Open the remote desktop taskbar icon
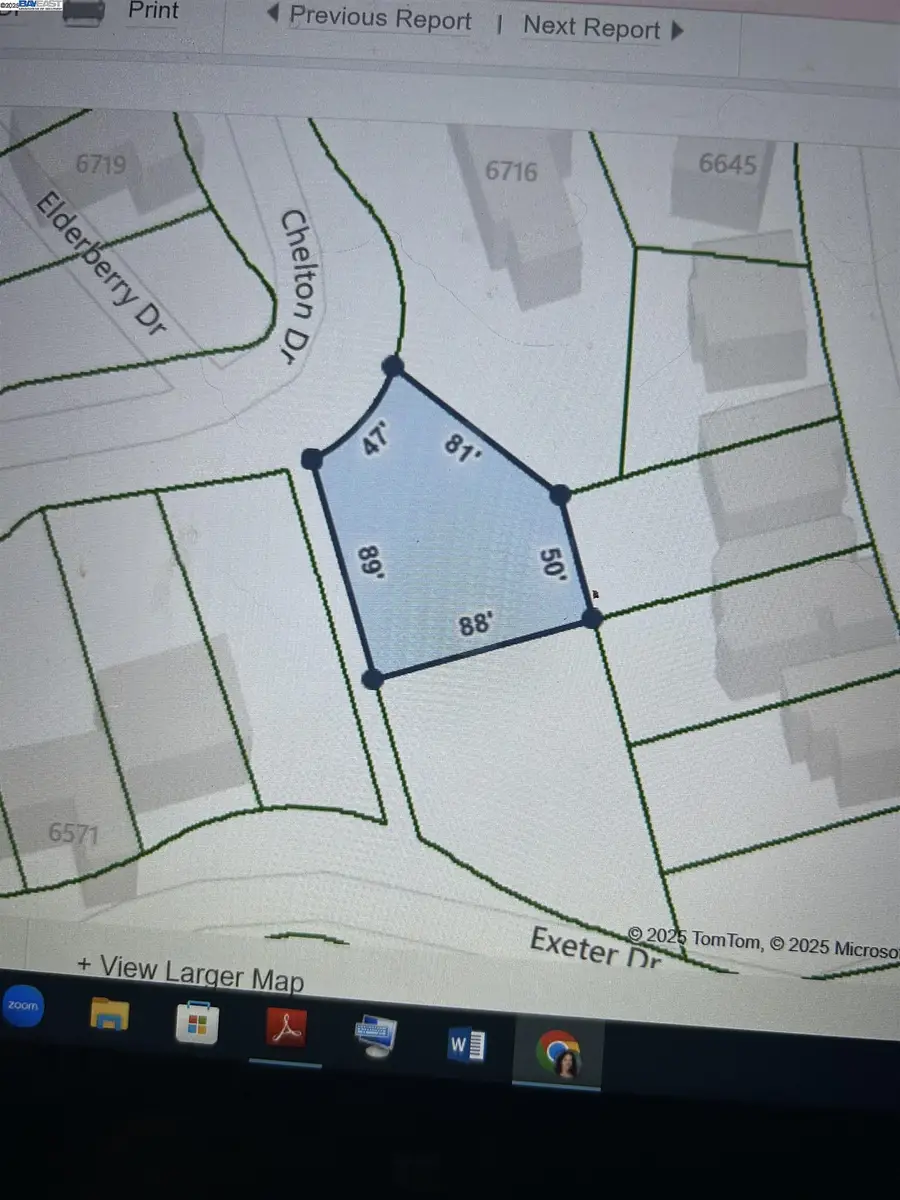 coord(375,1035)
